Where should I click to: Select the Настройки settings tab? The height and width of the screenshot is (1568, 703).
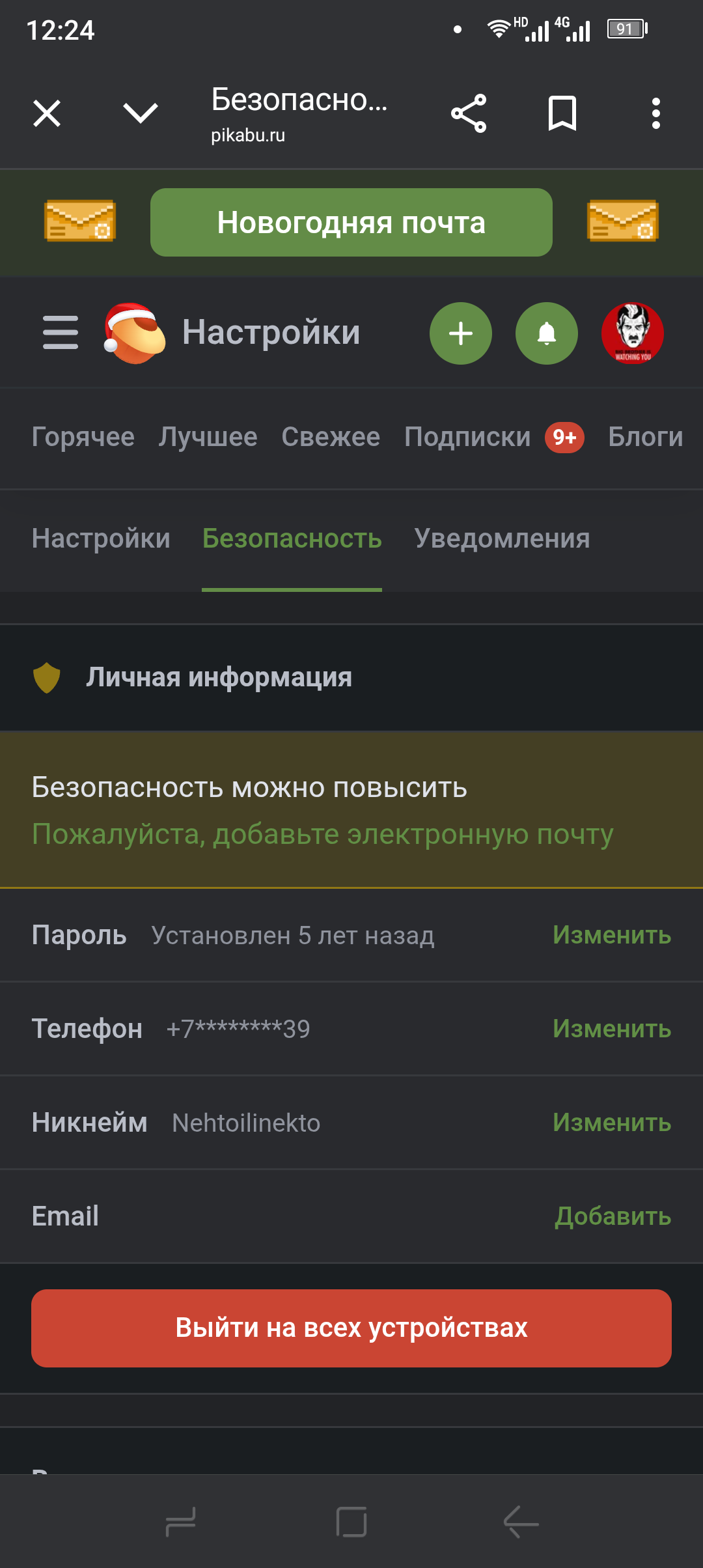101,539
